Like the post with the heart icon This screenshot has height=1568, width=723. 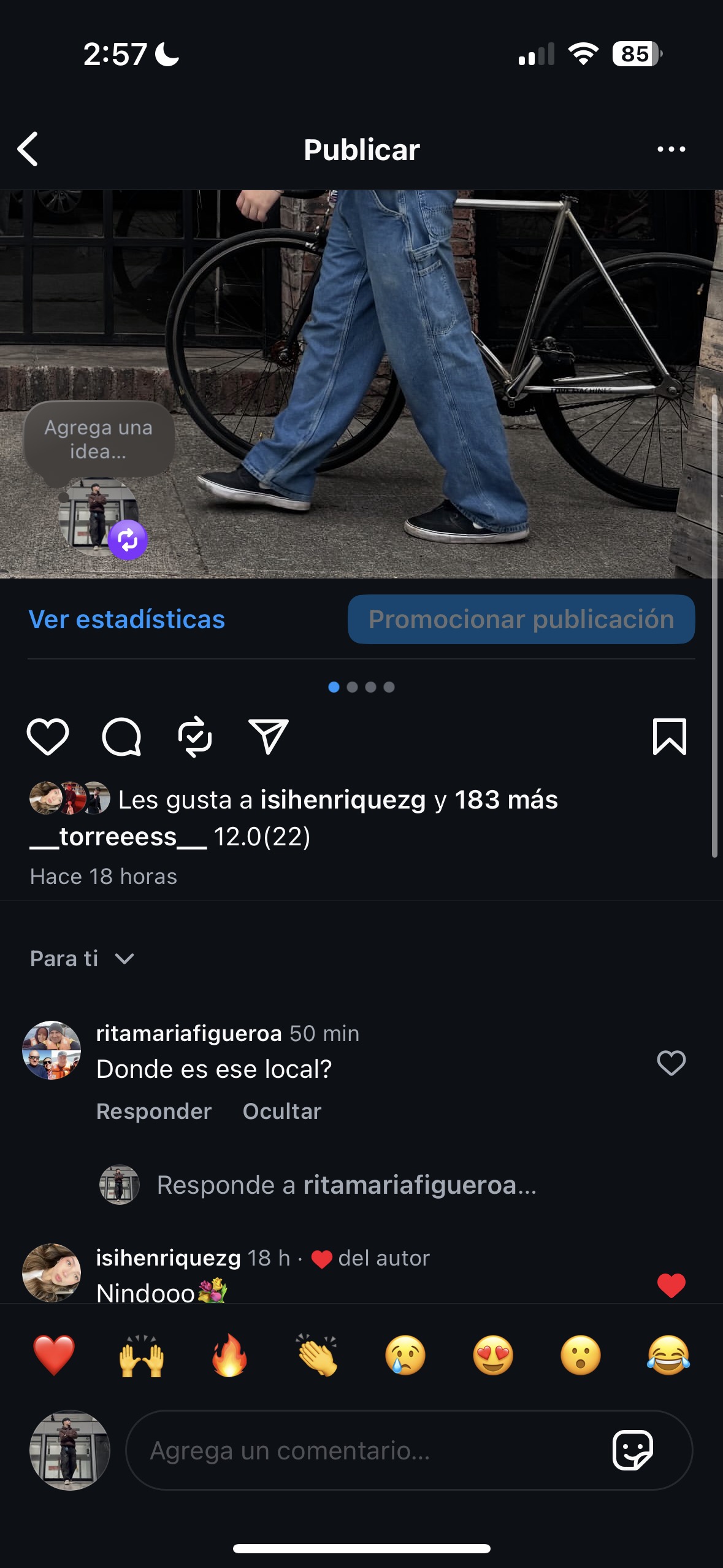[x=48, y=736]
